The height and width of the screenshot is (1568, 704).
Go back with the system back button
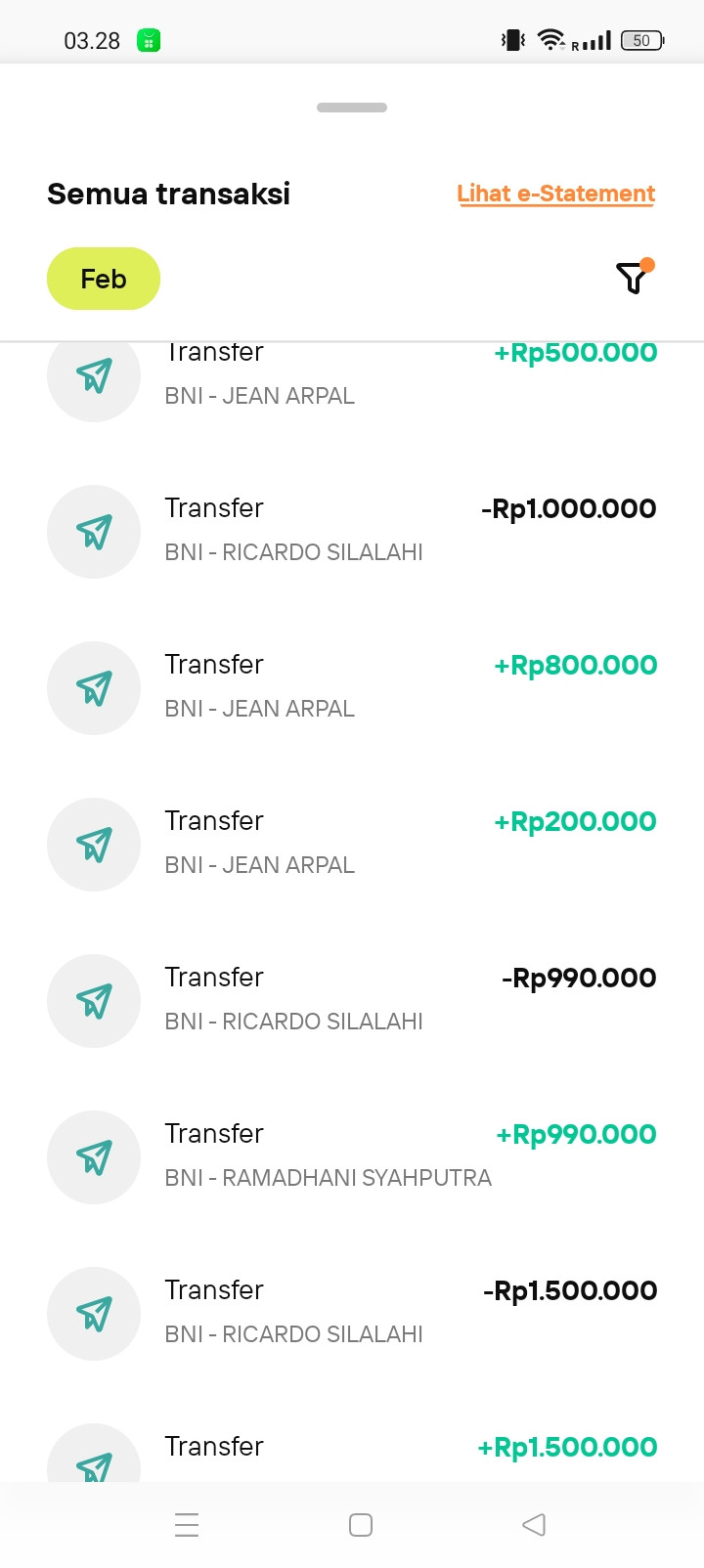(x=534, y=1525)
